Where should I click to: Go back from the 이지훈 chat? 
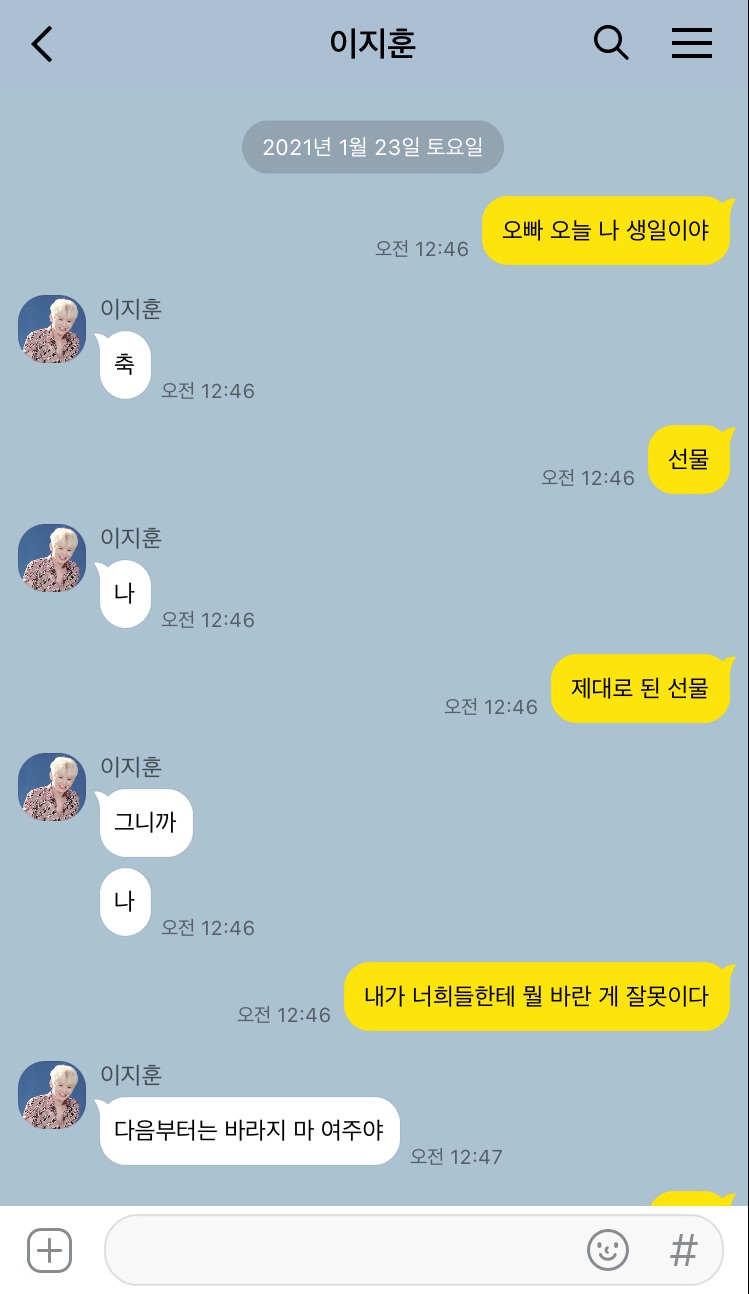(42, 44)
